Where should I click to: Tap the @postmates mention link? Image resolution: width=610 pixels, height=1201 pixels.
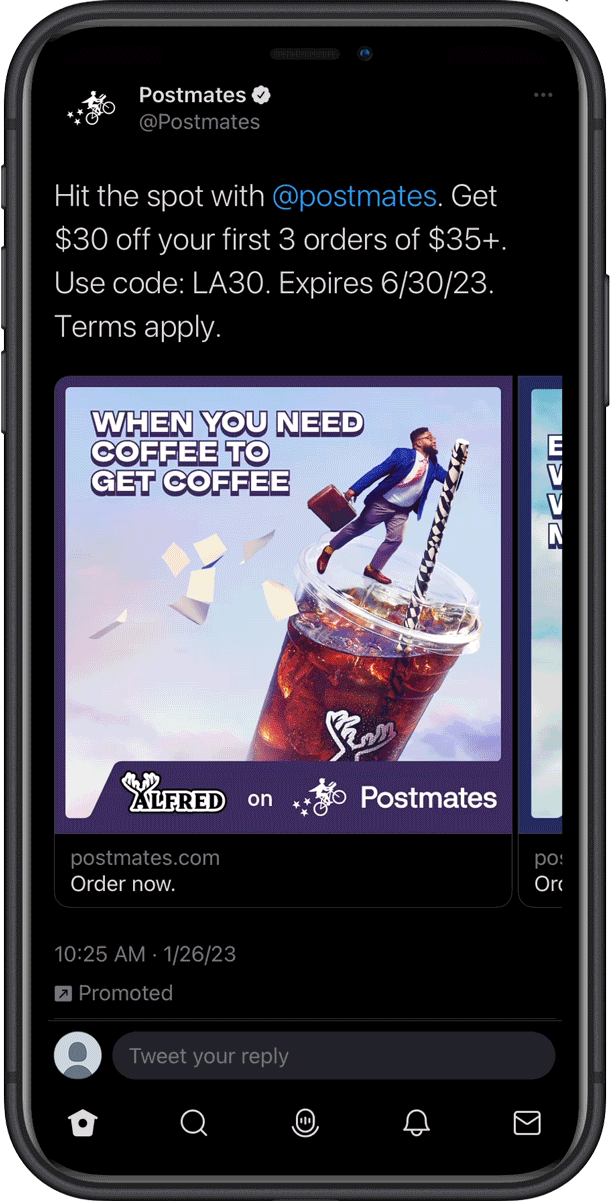click(354, 195)
